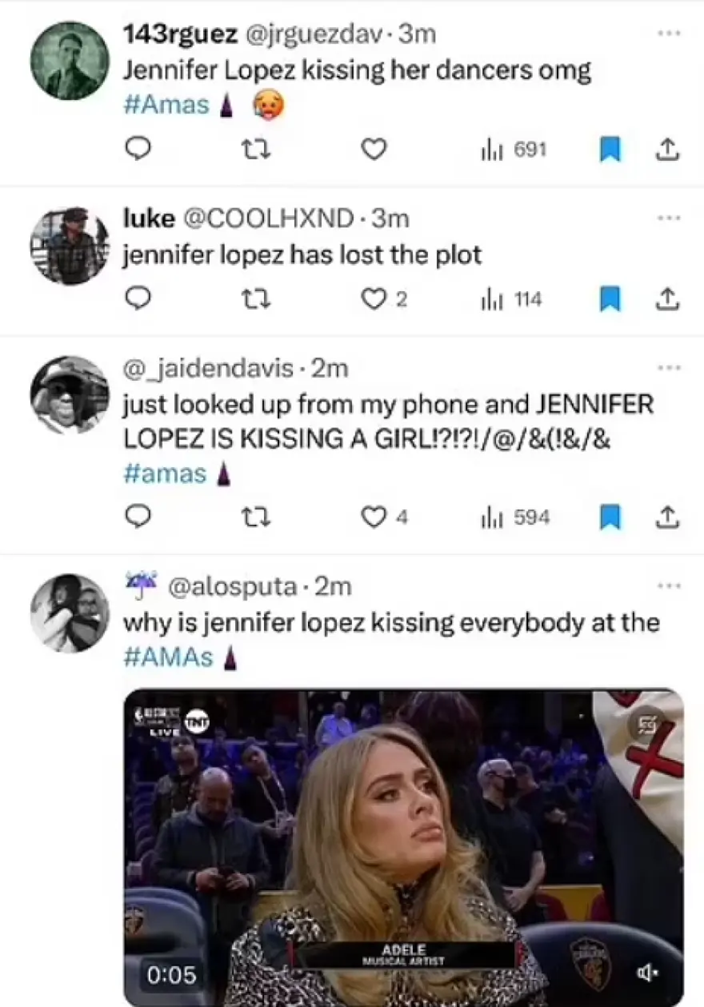Open overflow menu on 143rguez's tweet
This screenshot has width=704, height=1007.
coord(668,33)
